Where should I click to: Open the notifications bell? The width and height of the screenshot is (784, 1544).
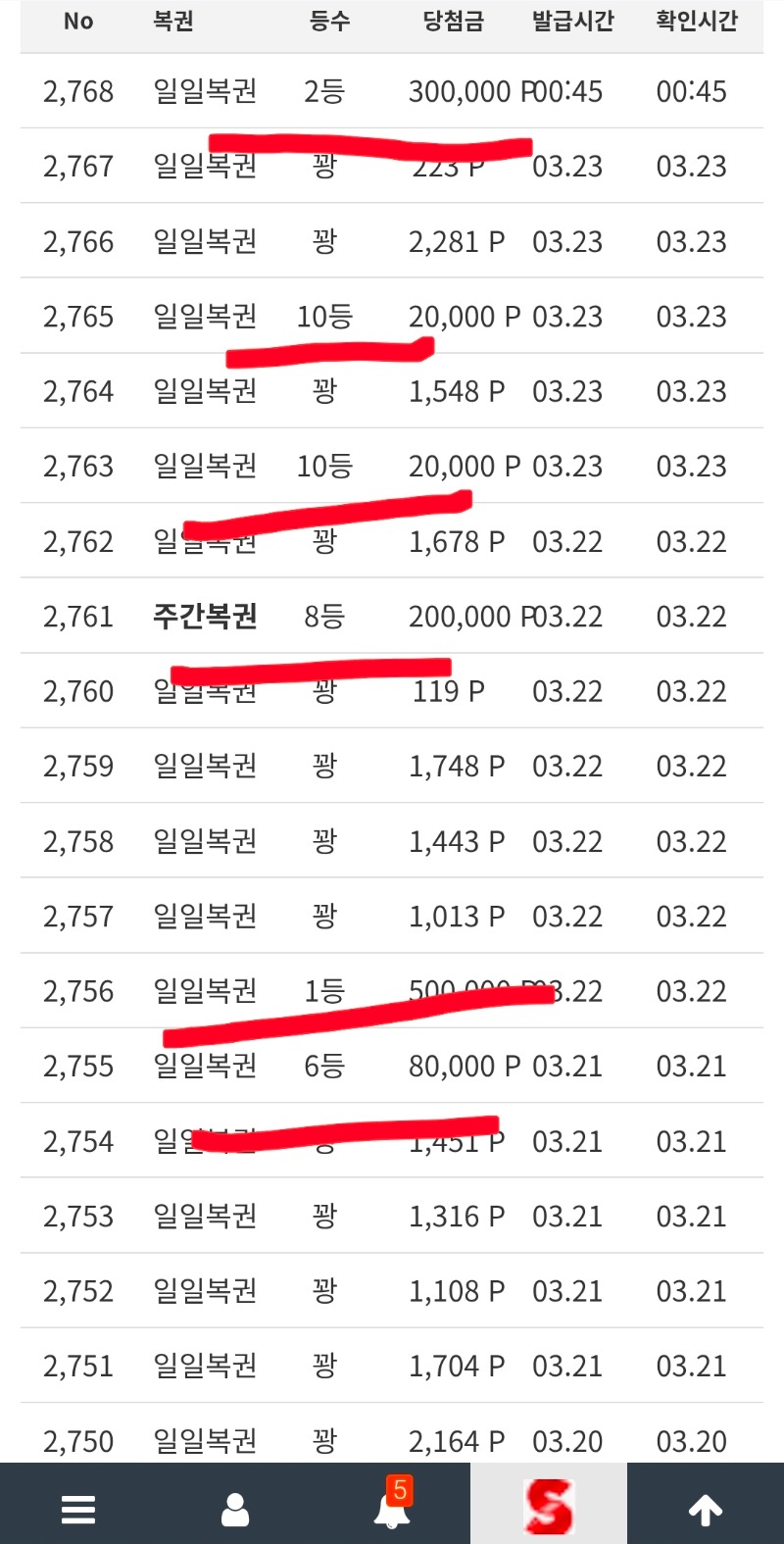click(392, 1508)
